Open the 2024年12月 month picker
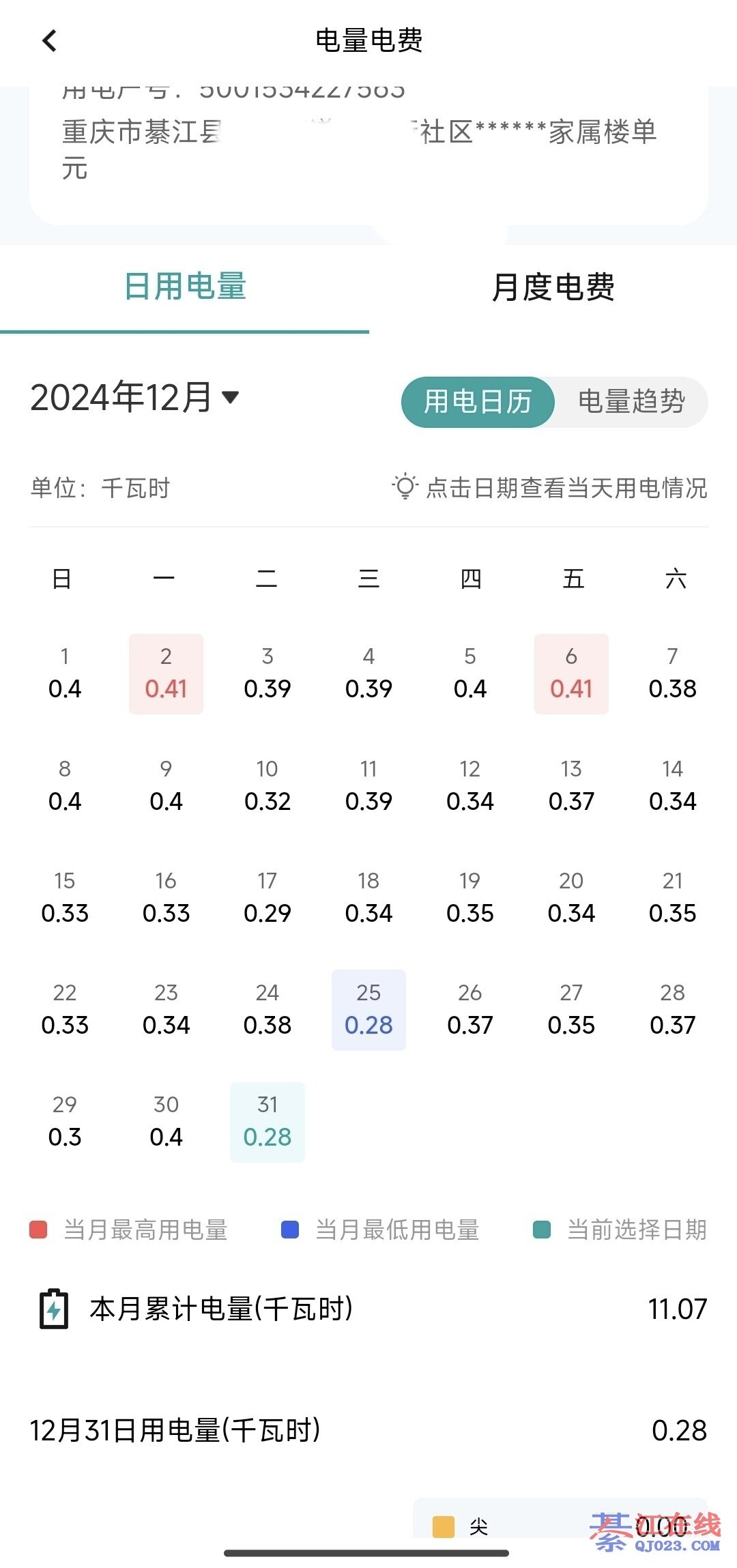 (135, 397)
